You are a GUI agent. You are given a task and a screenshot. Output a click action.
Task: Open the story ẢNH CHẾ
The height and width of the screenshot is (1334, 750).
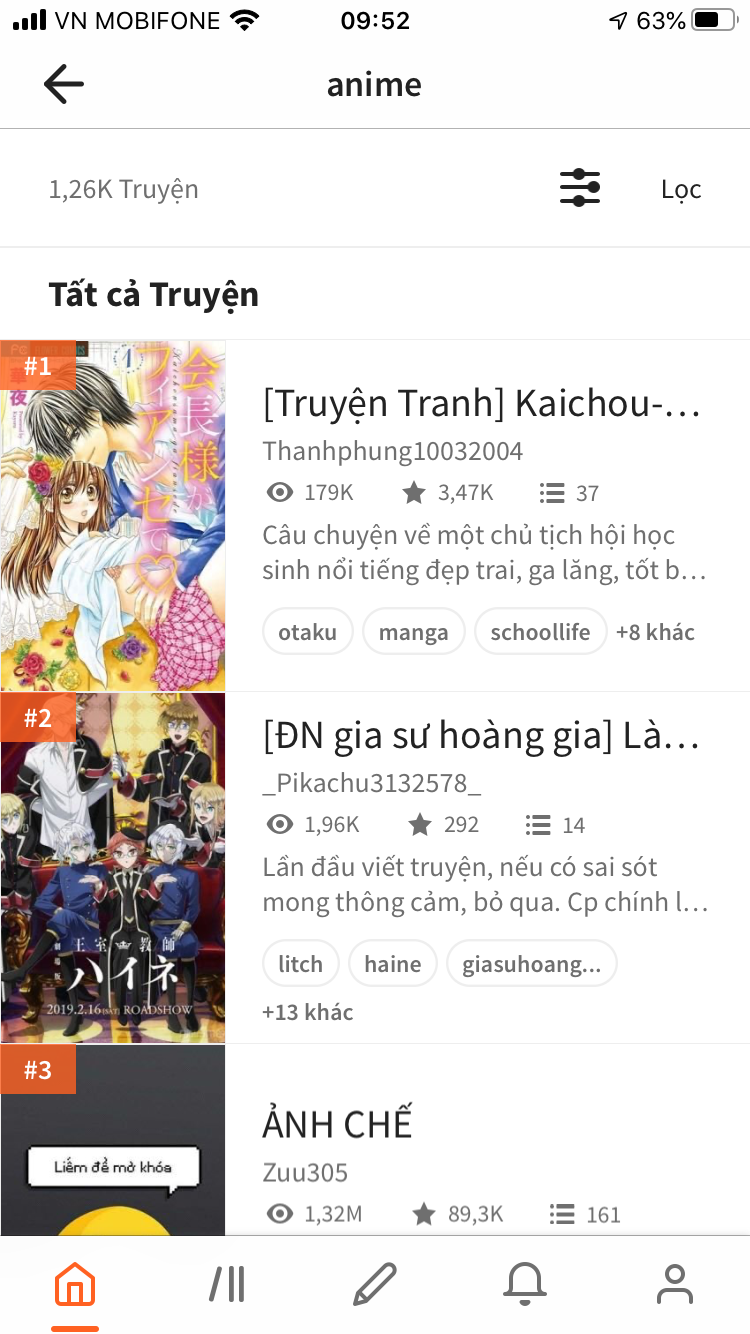tap(337, 1125)
